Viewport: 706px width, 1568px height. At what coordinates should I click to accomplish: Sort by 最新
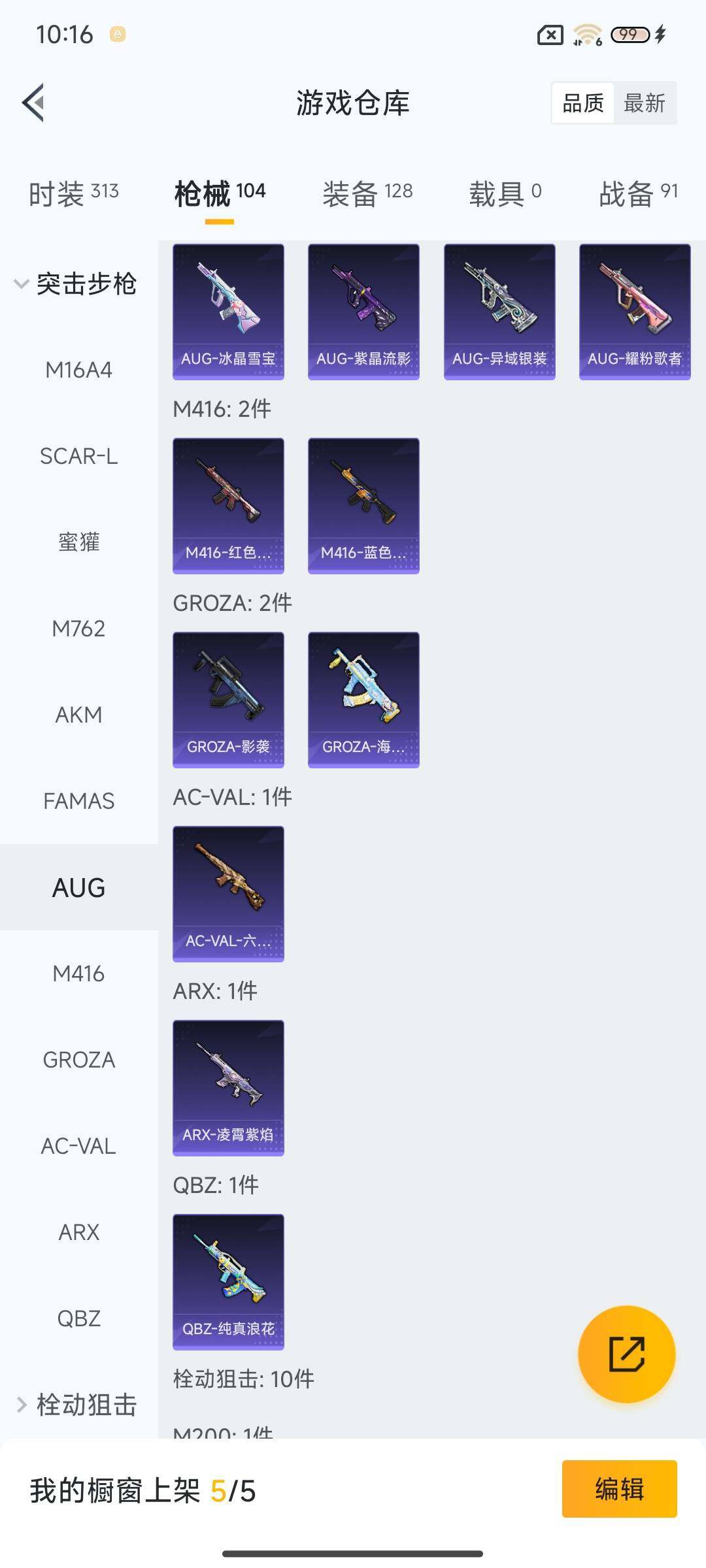644,103
